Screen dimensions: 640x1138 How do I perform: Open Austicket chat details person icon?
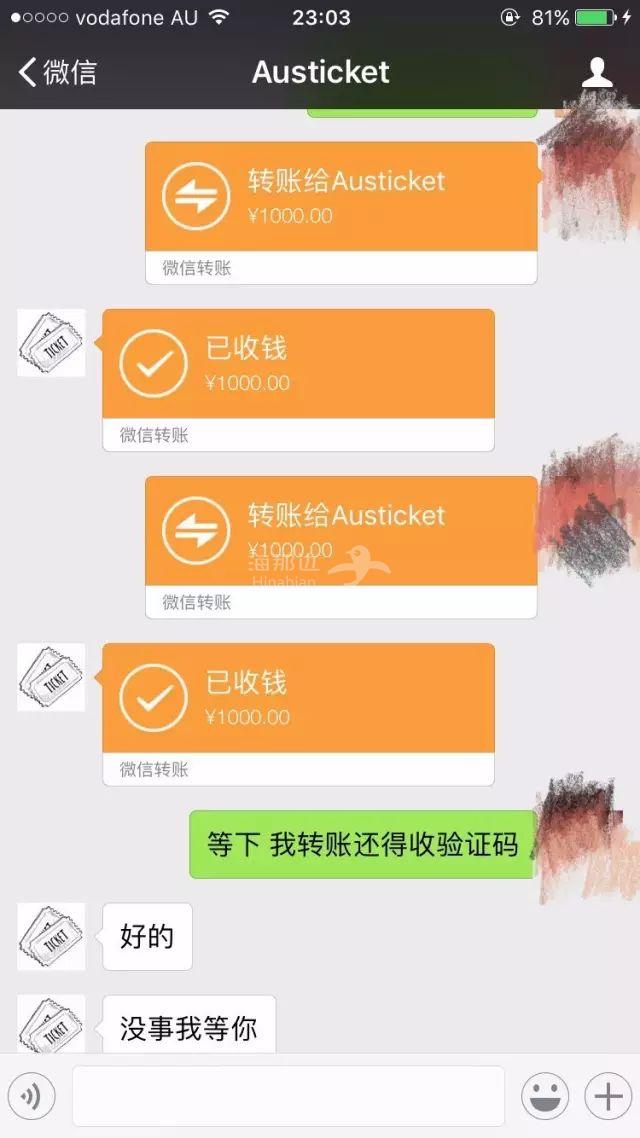tap(597, 72)
